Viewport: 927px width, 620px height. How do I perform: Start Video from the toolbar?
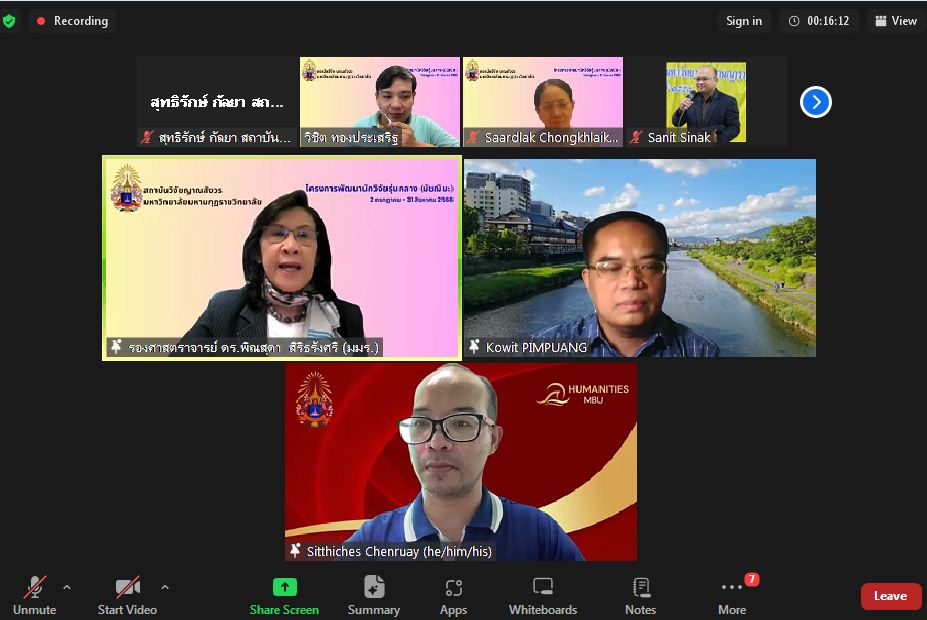[x=127, y=595]
